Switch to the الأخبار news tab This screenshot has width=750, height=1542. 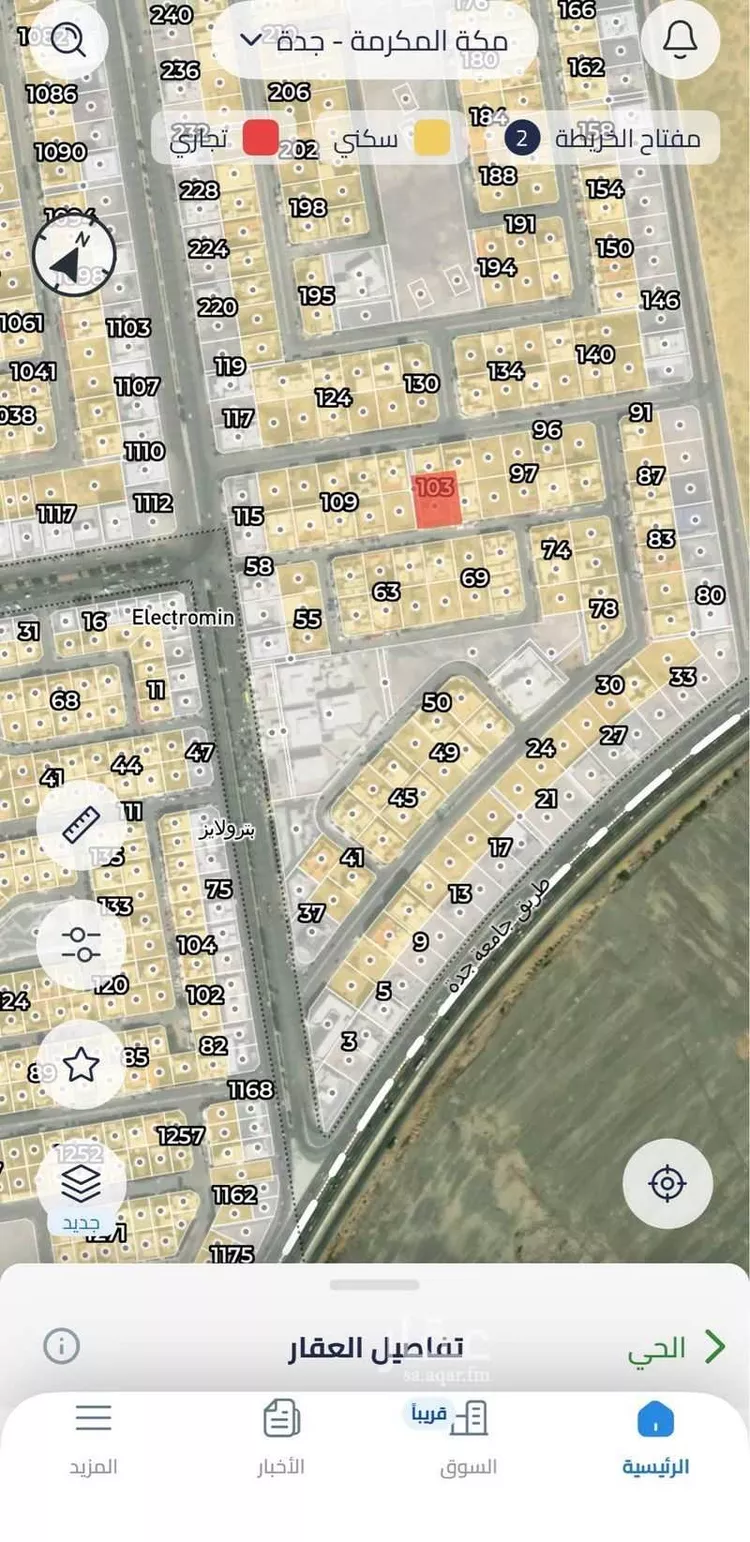click(281, 1439)
